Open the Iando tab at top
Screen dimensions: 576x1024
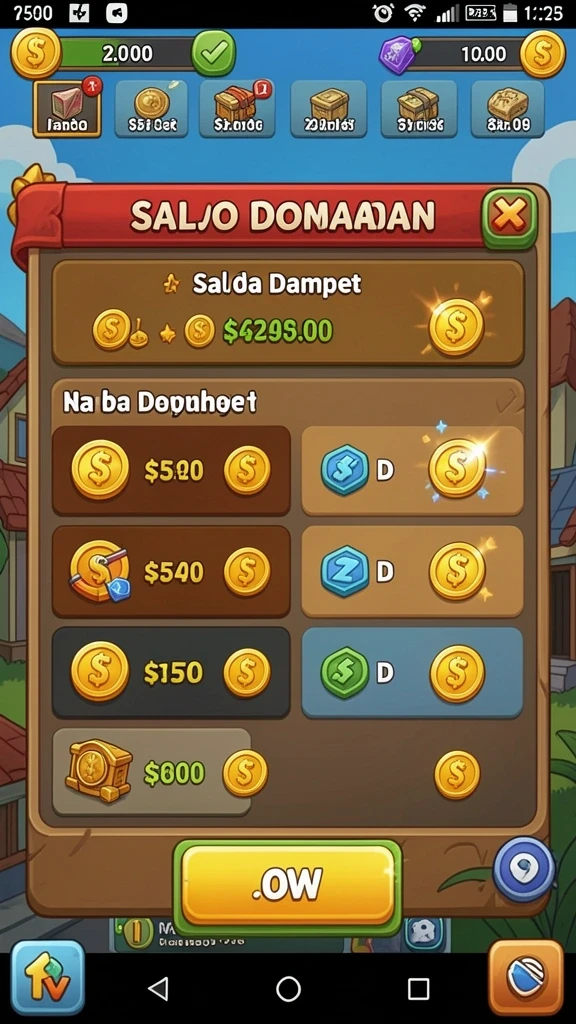(x=67, y=109)
